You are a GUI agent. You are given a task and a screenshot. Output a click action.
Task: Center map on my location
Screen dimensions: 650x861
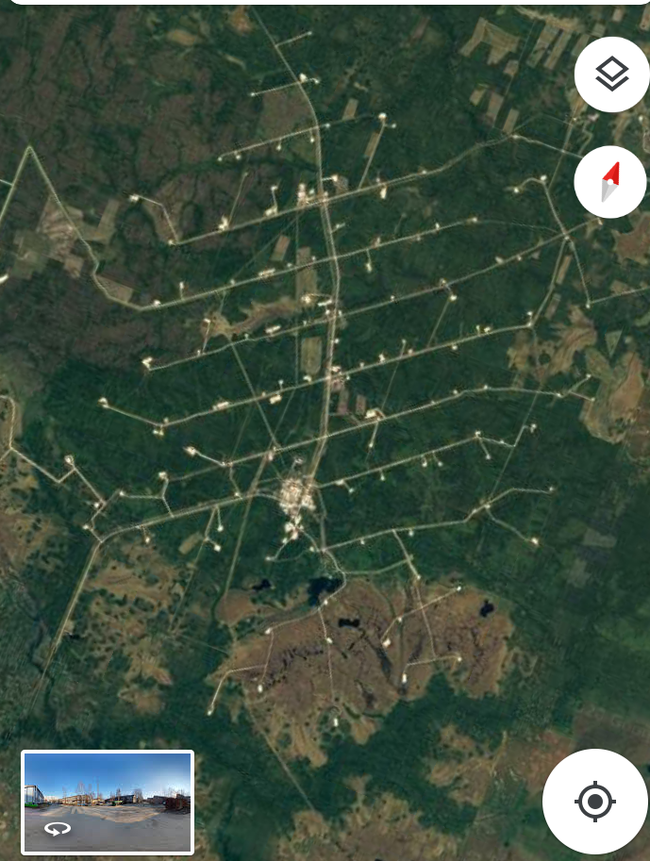[595, 801]
